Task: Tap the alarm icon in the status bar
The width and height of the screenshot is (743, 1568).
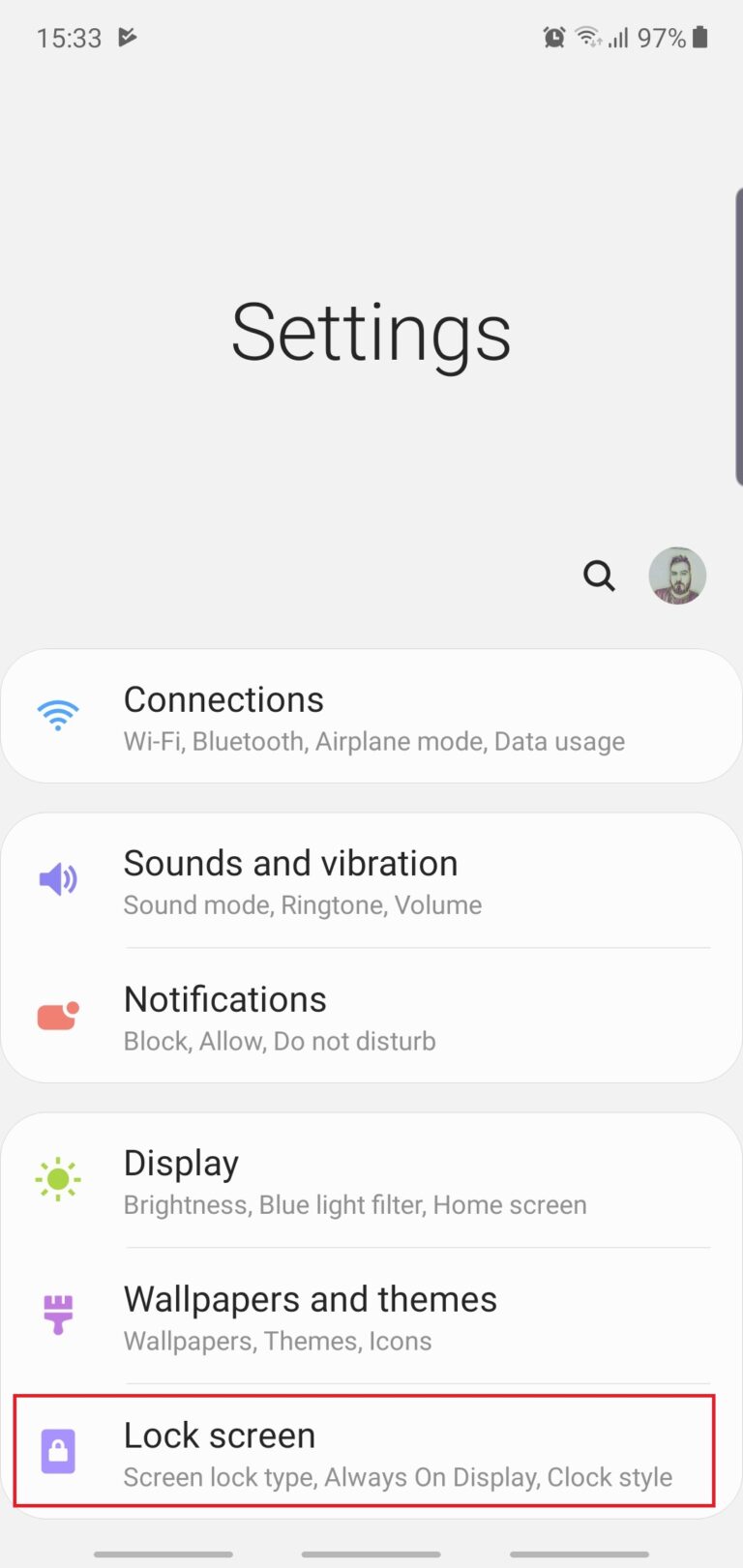Action: coord(553,38)
